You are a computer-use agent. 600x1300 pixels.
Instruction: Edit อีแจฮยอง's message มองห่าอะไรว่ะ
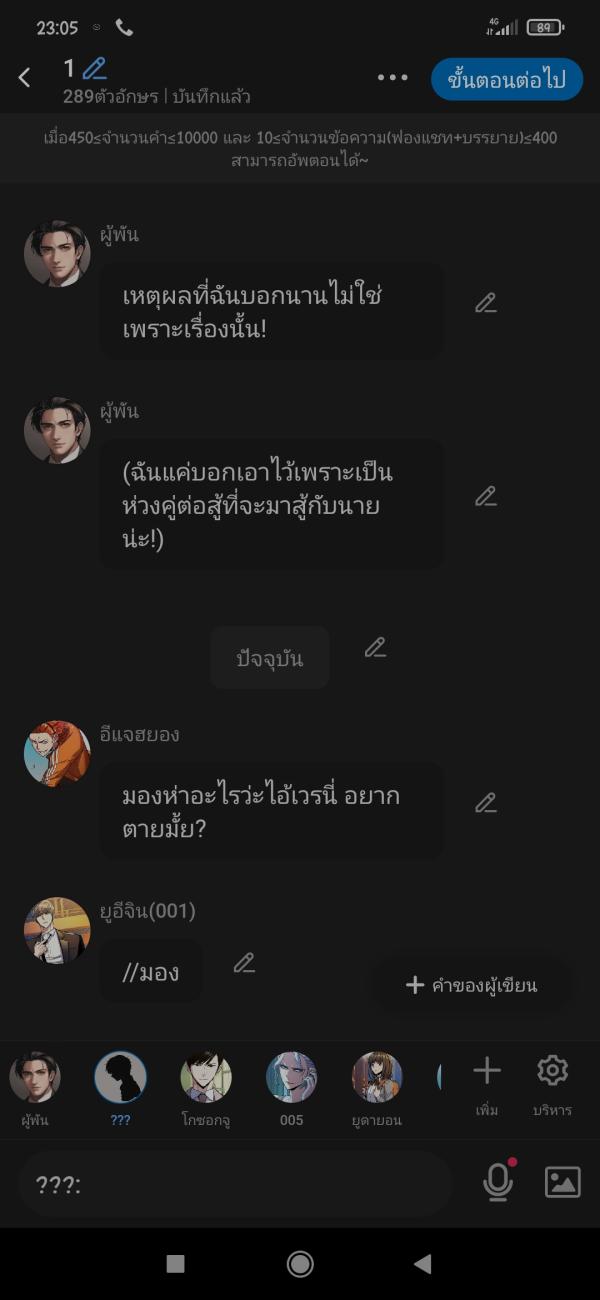(485, 803)
